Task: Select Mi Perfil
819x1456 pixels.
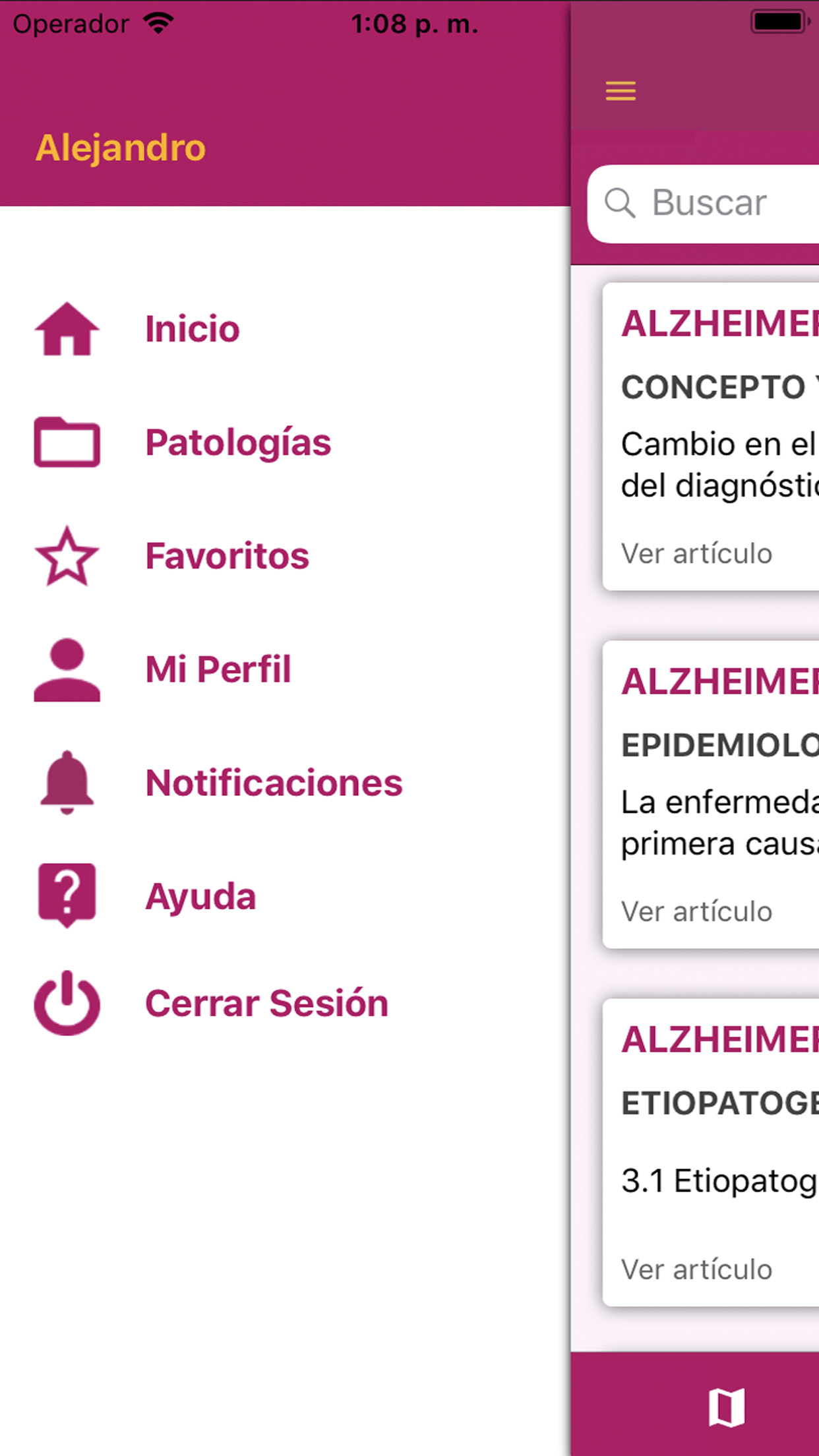Action: pyautogui.click(x=218, y=669)
